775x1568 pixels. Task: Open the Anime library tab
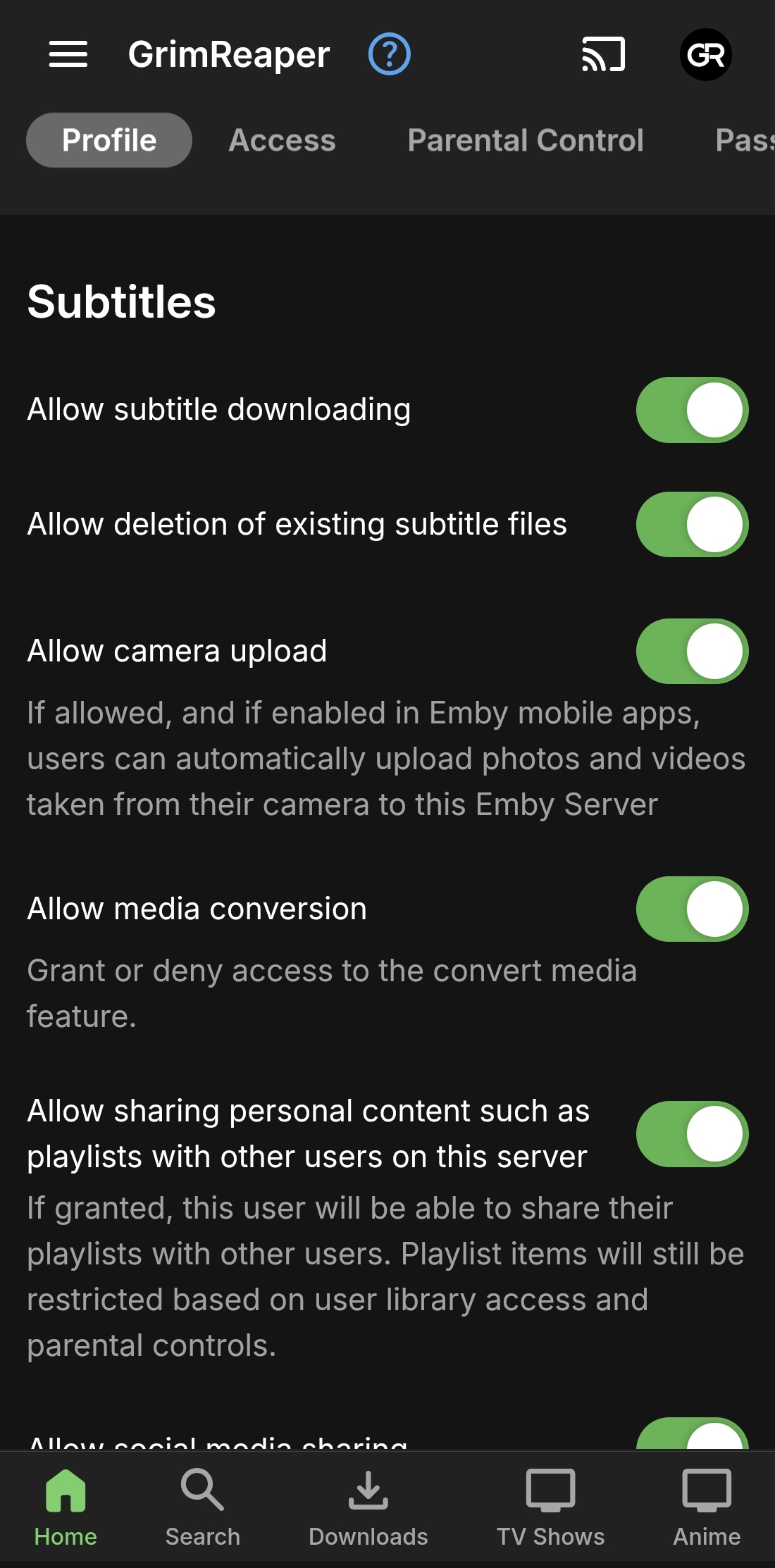[x=707, y=1507]
